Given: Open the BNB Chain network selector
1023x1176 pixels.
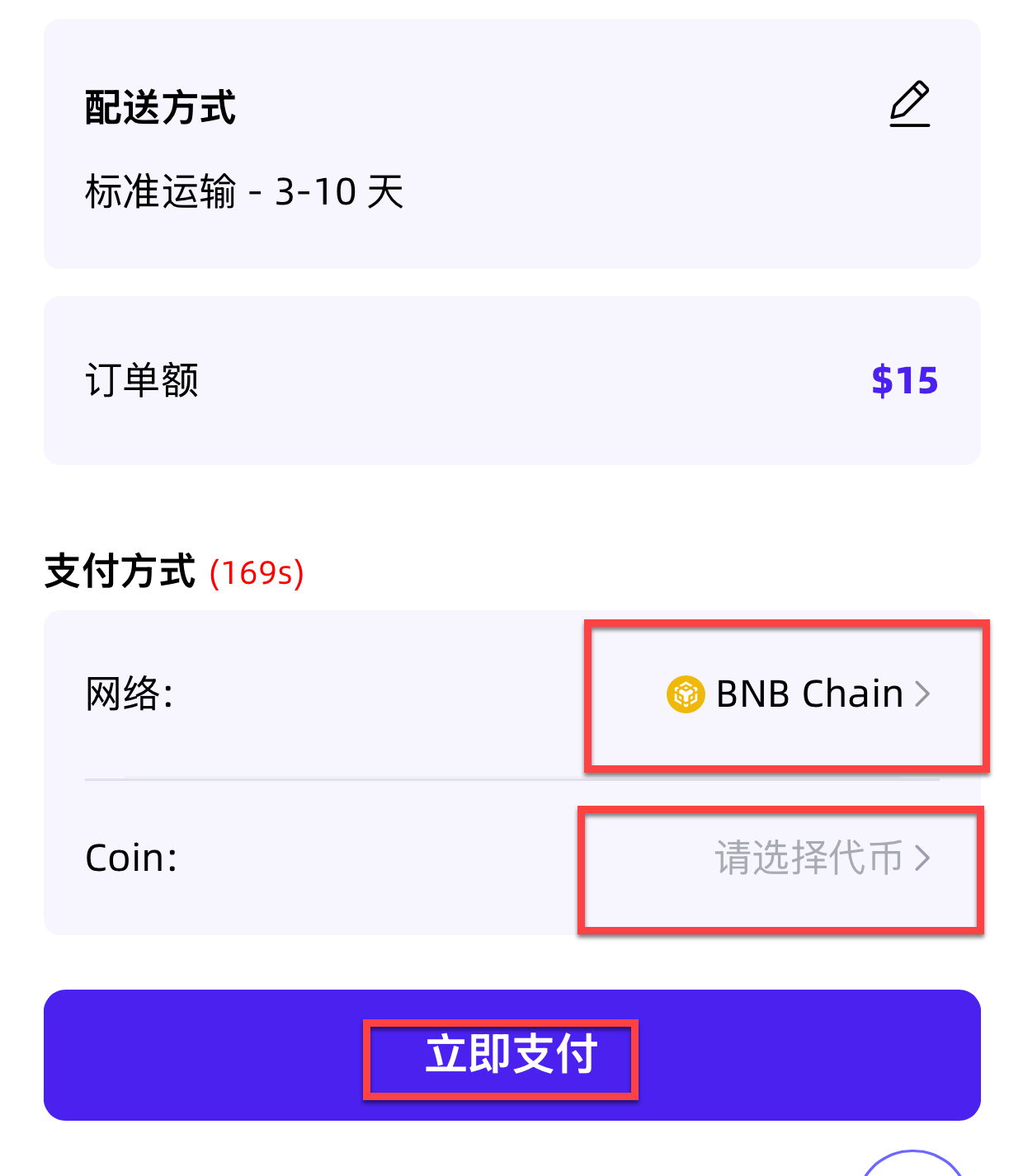Looking at the screenshot, I should coord(799,694).
